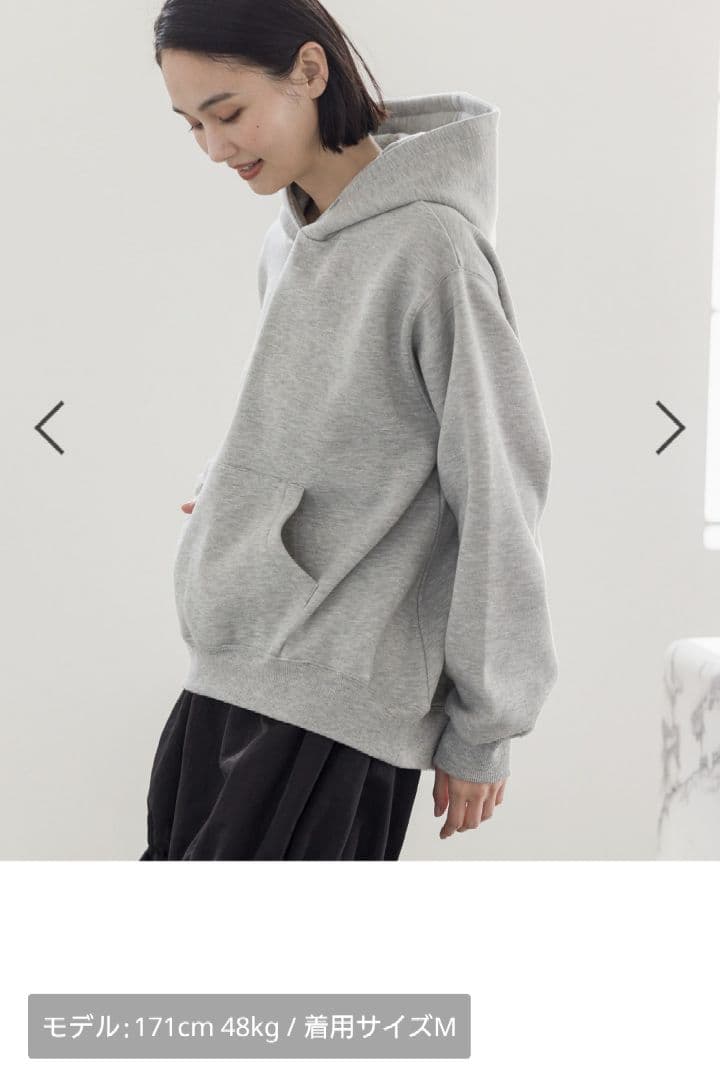Go to the previous product photo
Screen dimensions: 720x1080
coord(50,428)
